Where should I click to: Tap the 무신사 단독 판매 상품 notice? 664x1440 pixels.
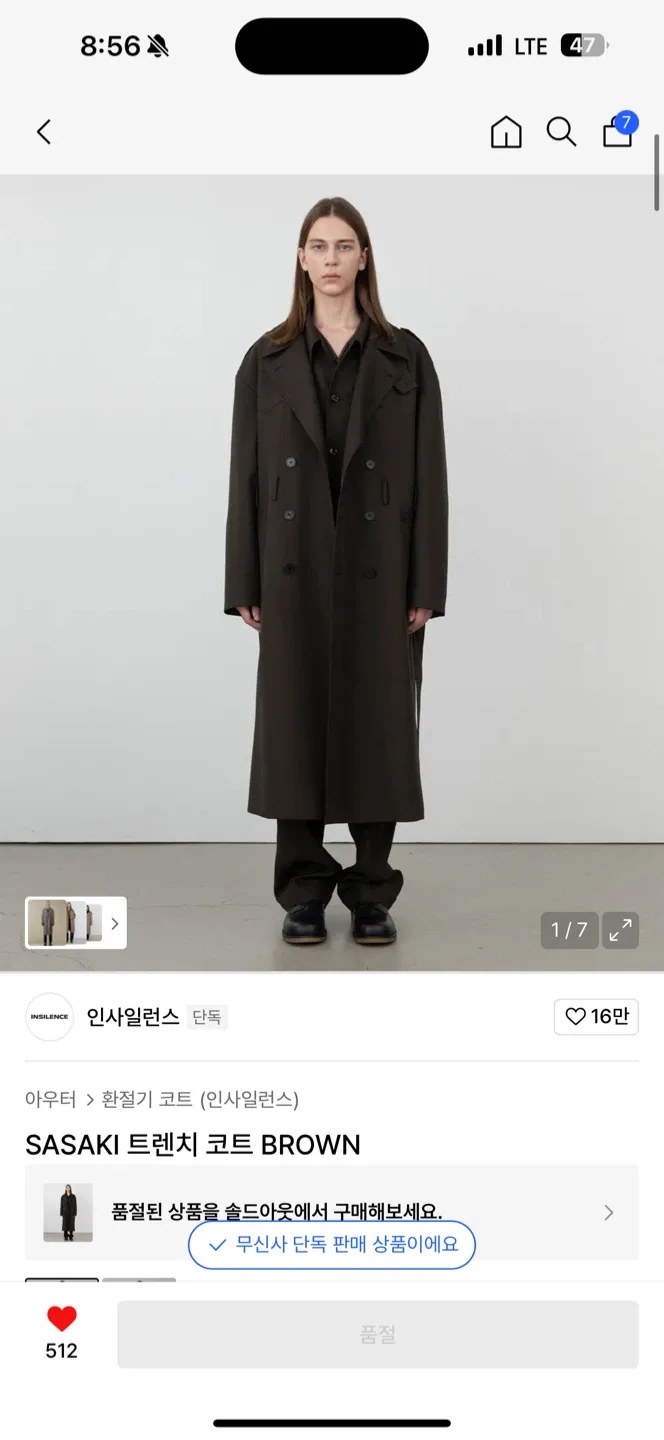coord(332,1245)
